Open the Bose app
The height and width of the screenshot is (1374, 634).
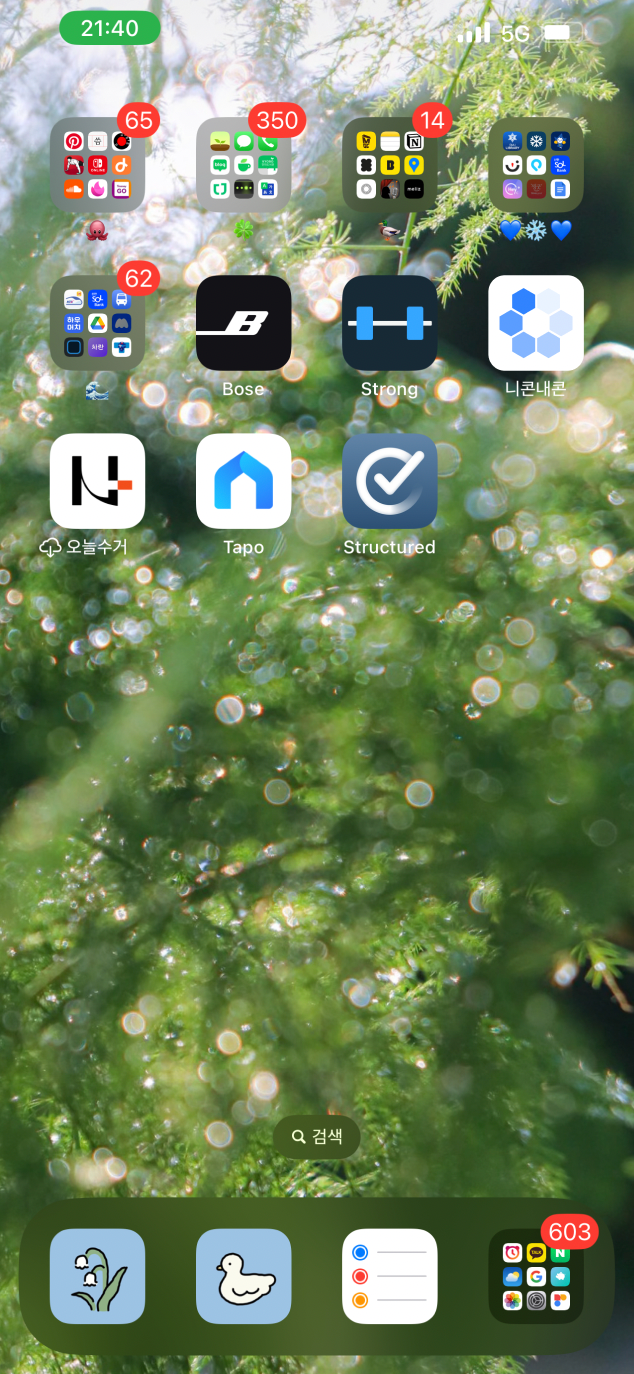pos(243,323)
